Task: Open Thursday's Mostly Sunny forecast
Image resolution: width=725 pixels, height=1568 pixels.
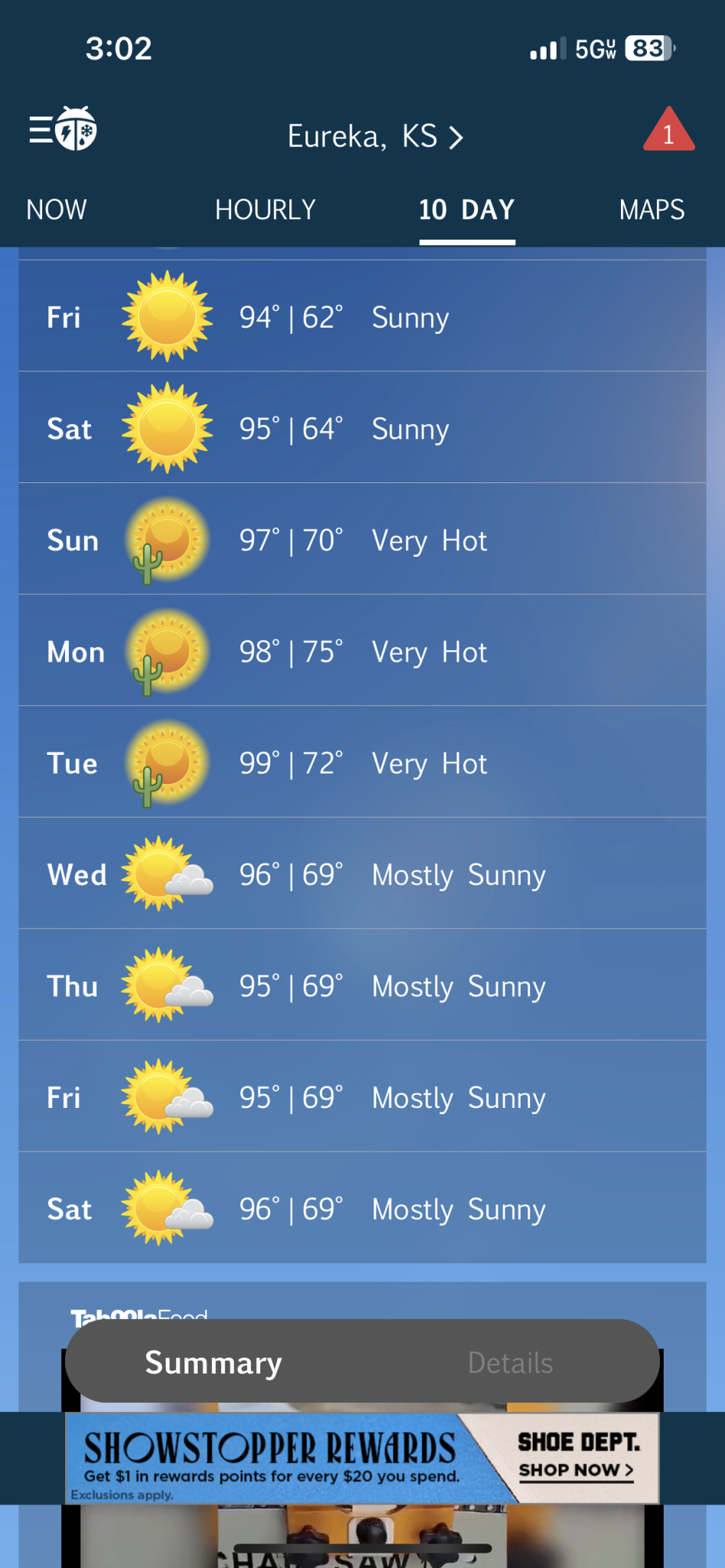Action: [362, 986]
